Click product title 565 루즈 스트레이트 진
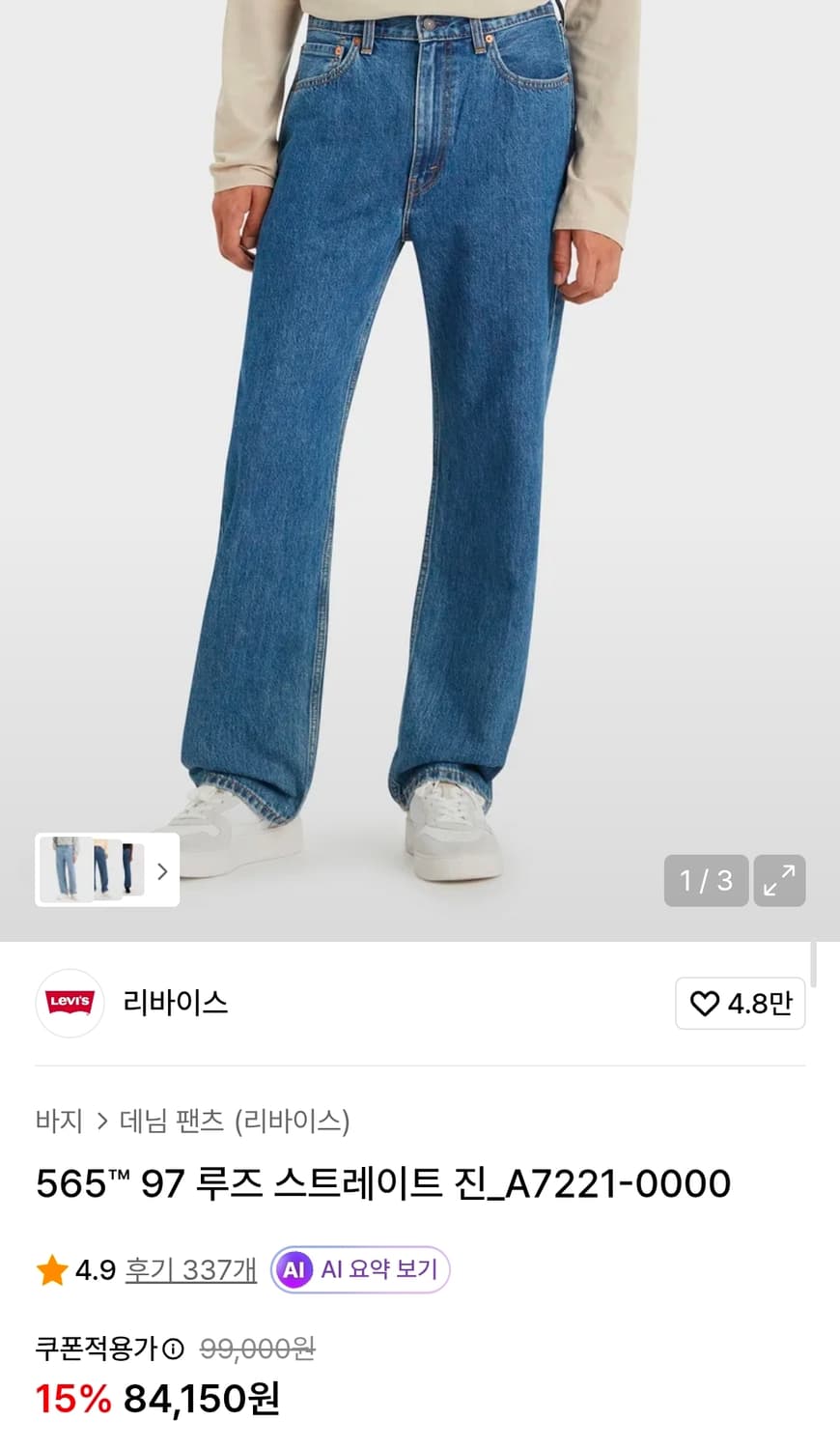The image size is (840, 1449). (x=382, y=1182)
